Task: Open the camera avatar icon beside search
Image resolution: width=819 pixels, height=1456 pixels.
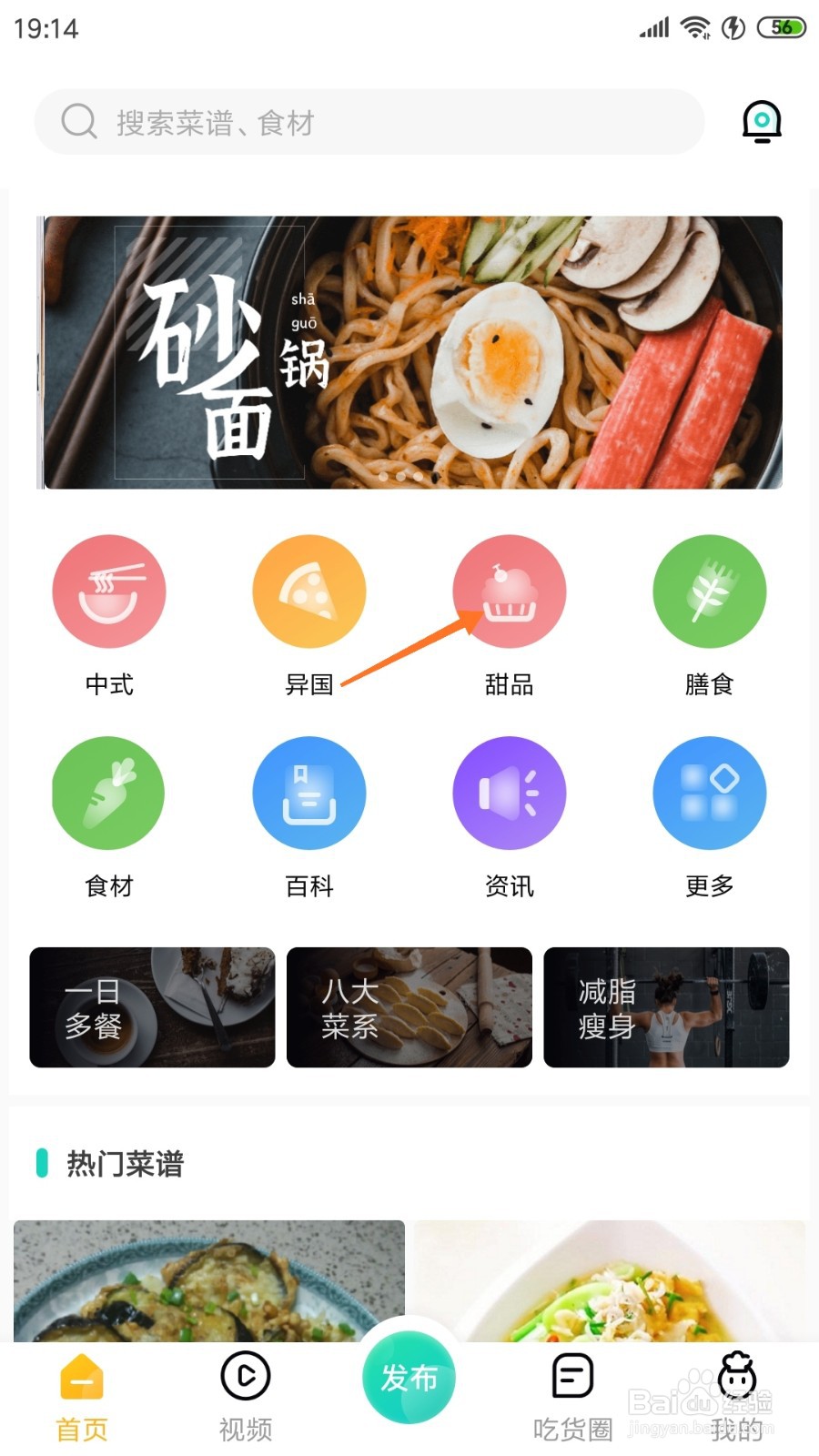Action: click(761, 121)
